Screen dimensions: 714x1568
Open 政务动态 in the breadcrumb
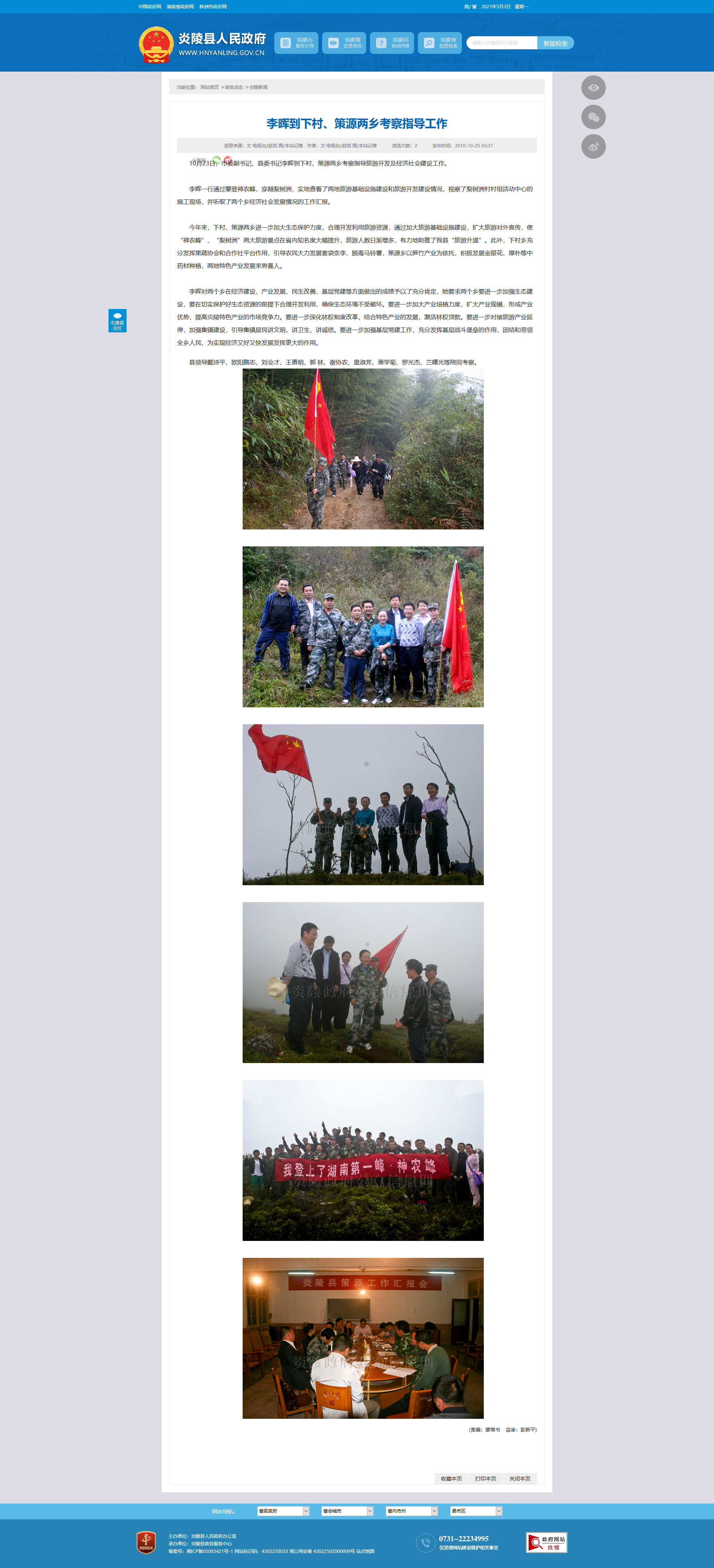(234, 88)
